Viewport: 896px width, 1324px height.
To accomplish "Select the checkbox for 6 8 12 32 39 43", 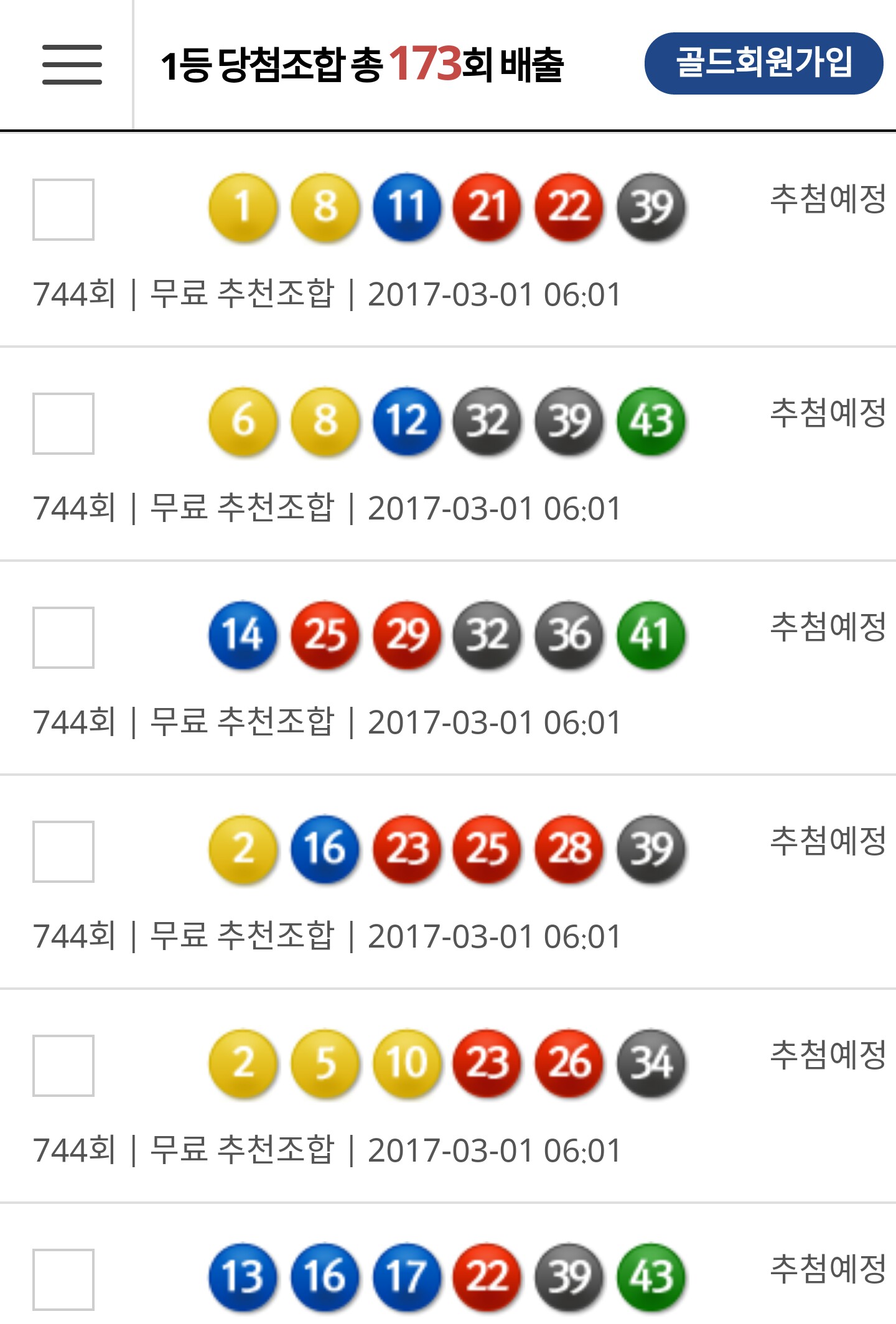I will [x=63, y=424].
